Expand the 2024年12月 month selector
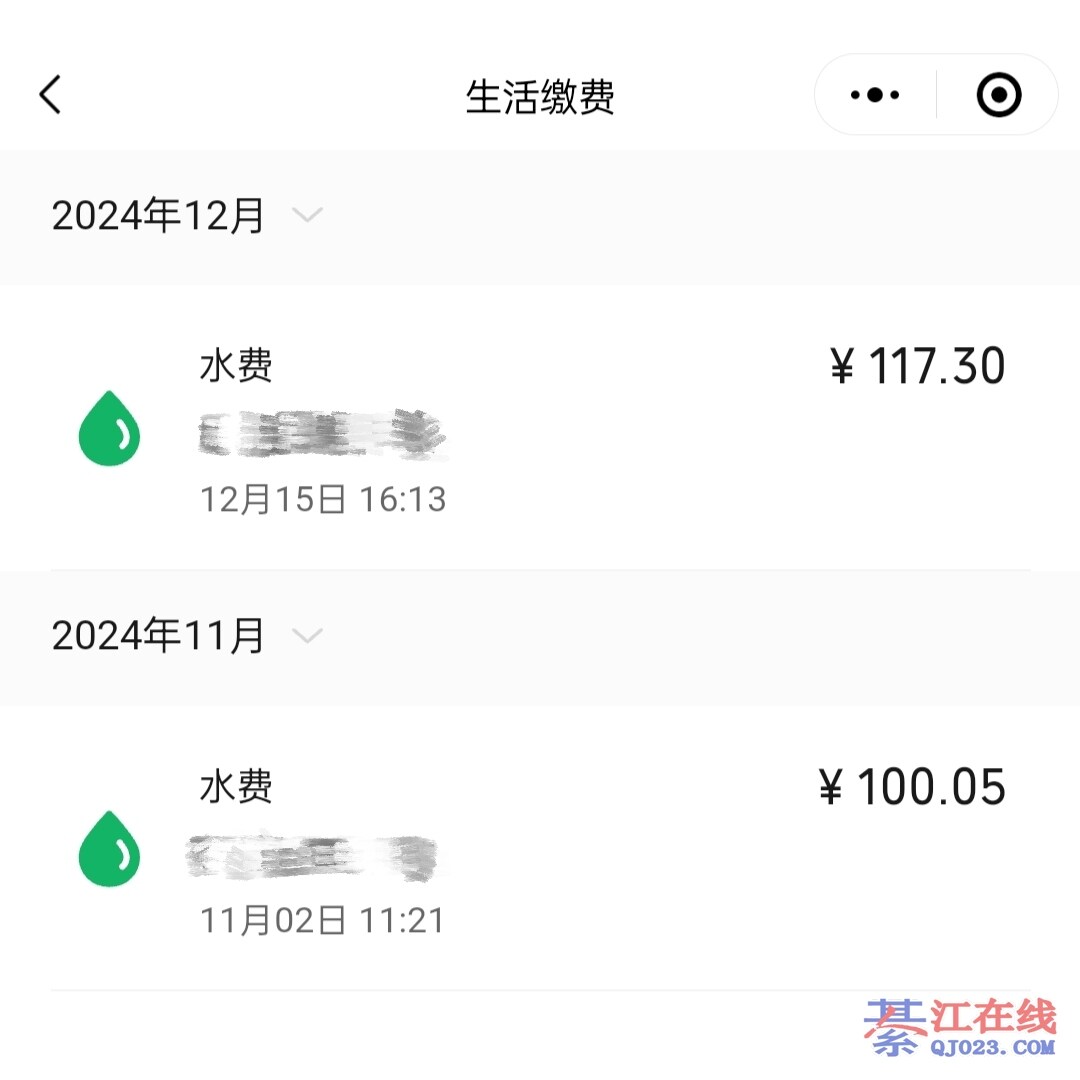The width and height of the screenshot is (1080, 1080). coord(307,214)
